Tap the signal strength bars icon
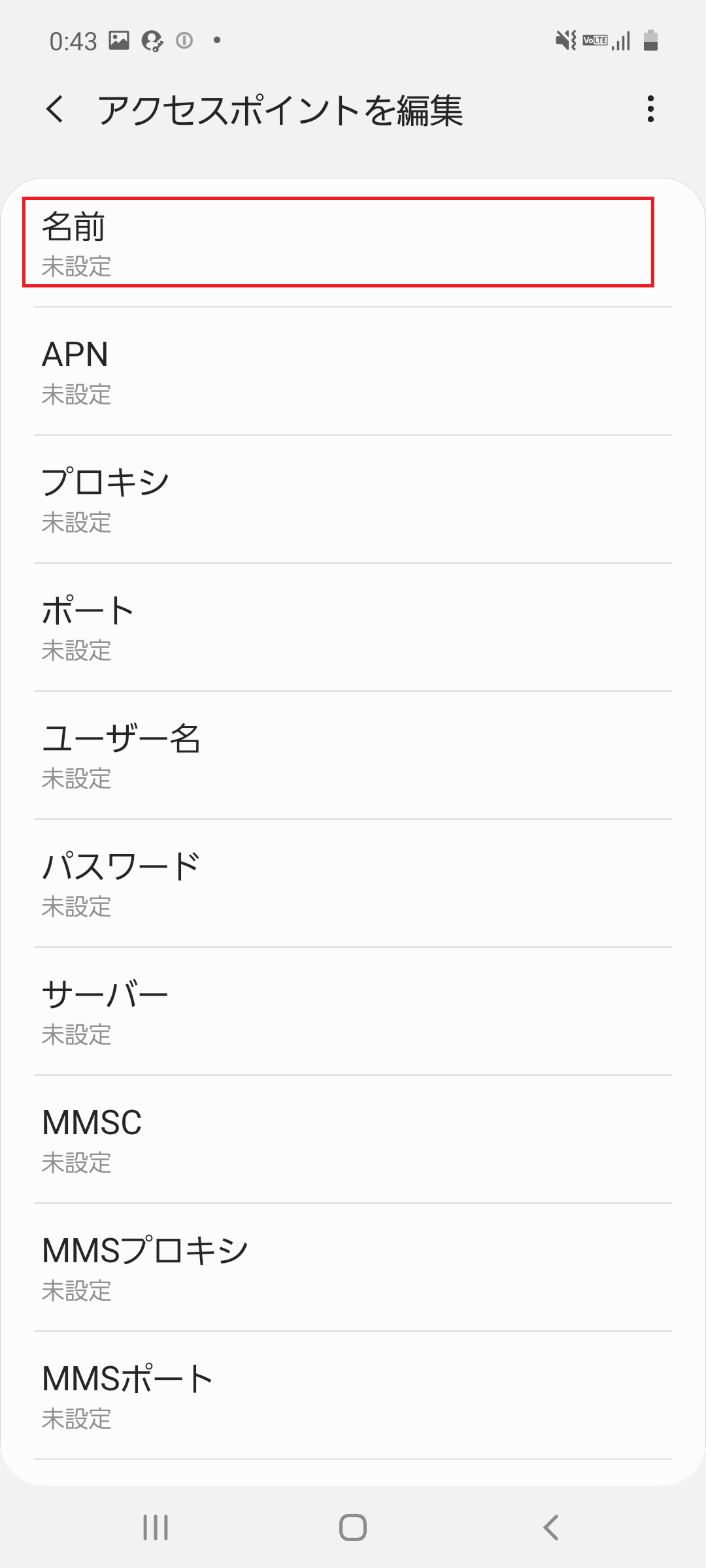 pyautogui.click(x=621, y=39)
